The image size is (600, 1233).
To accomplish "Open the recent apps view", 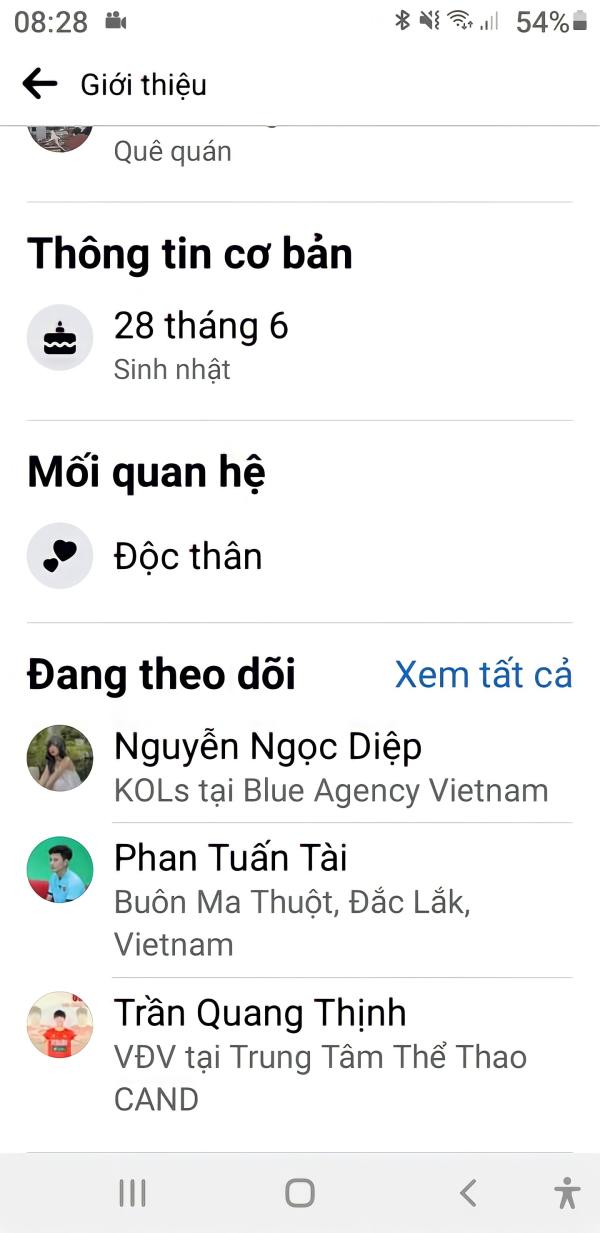I will (132, 1192).
